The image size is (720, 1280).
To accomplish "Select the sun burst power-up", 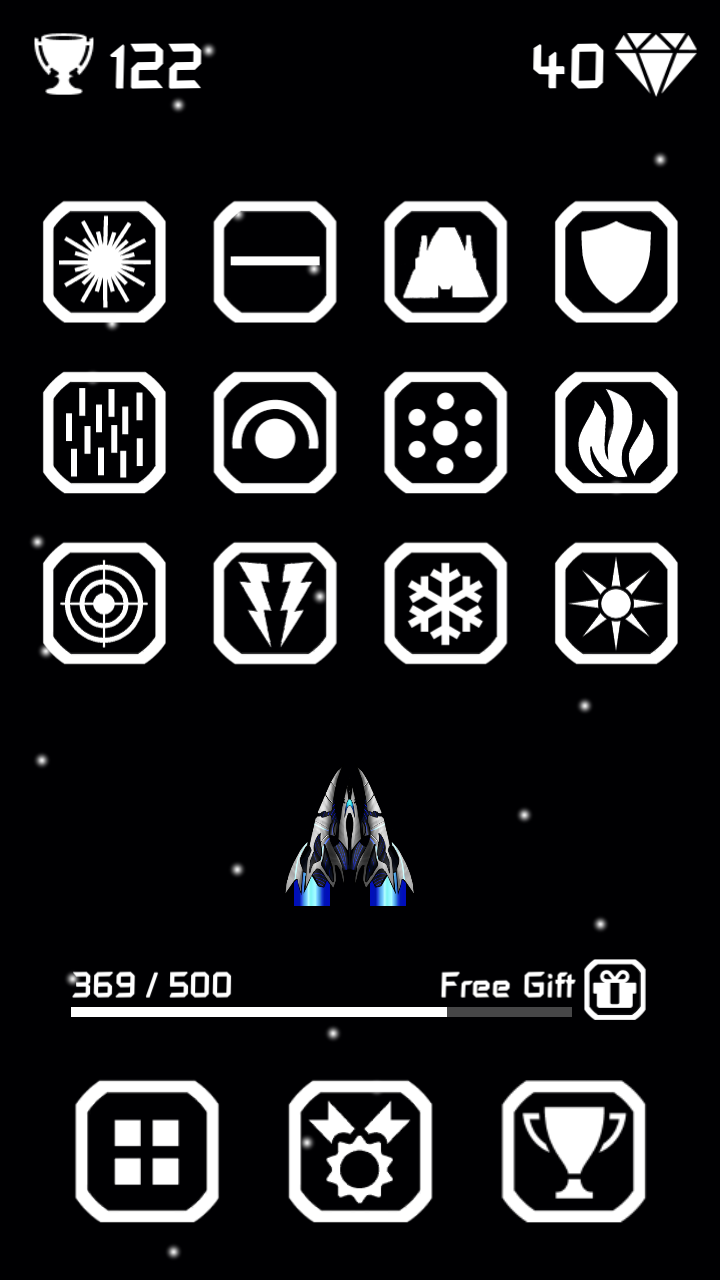I will [616, 603].
